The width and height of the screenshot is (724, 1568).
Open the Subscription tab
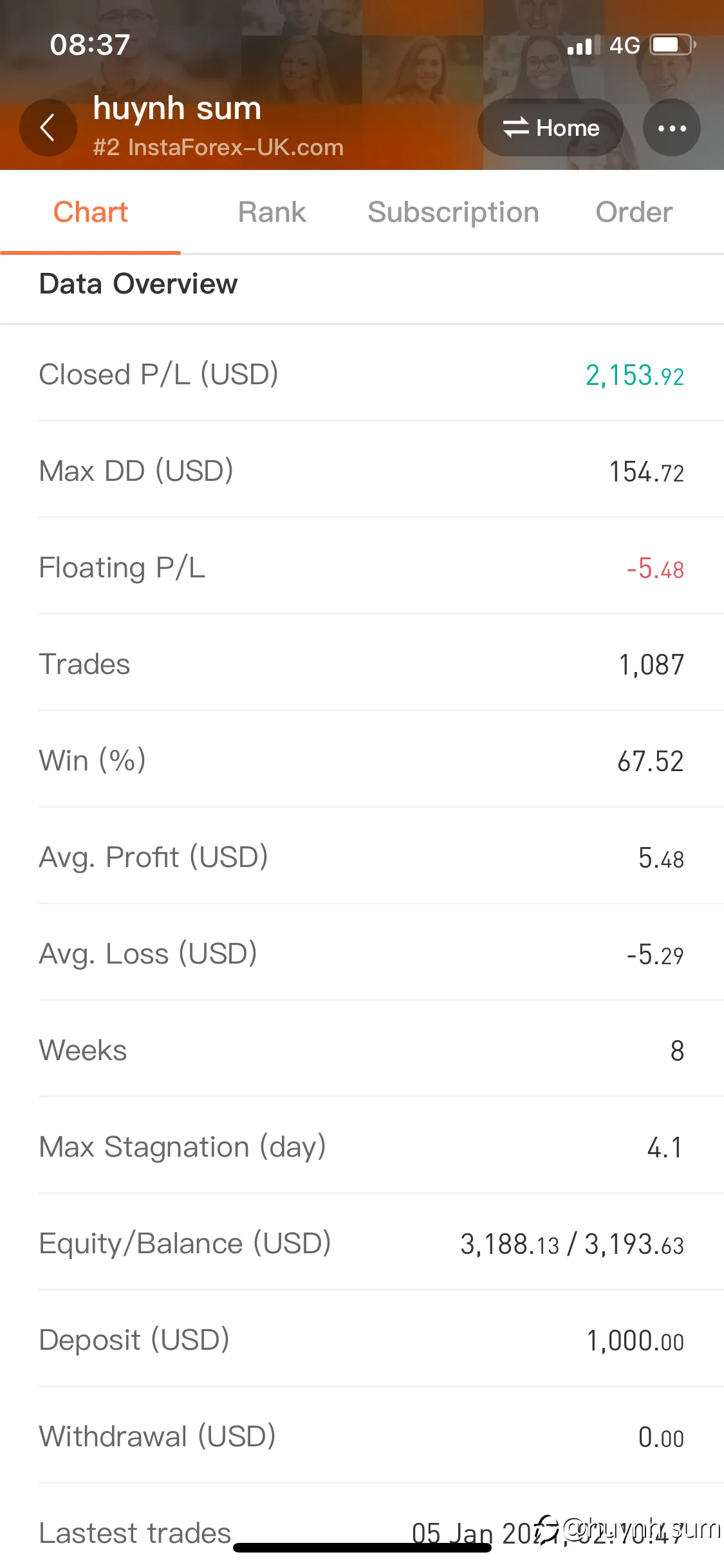click(x=453, y=212)
